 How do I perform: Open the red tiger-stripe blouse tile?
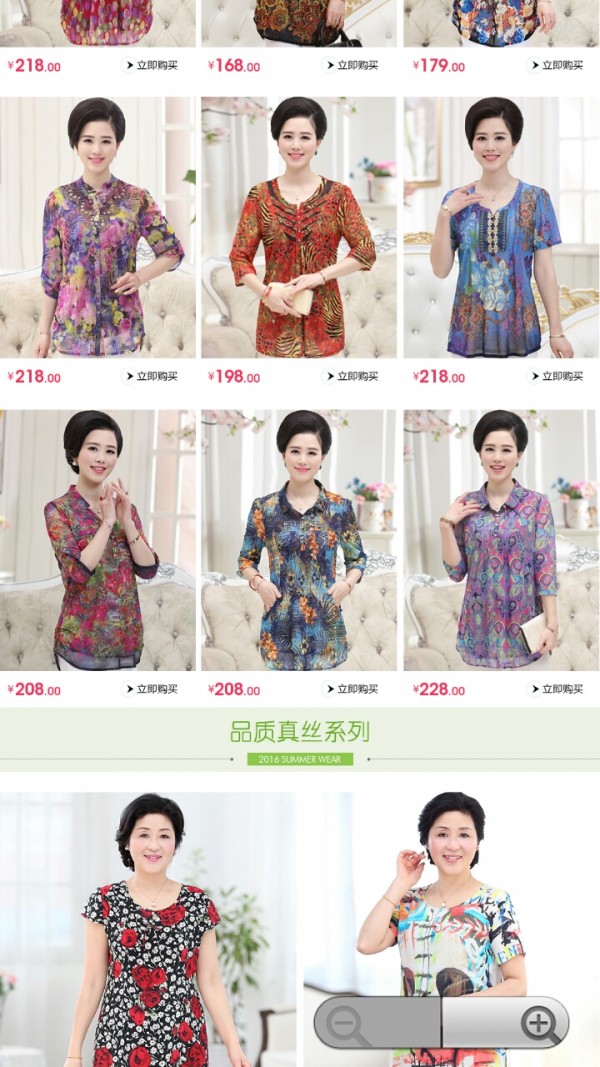pyautogui.click(x=299, y=227)
